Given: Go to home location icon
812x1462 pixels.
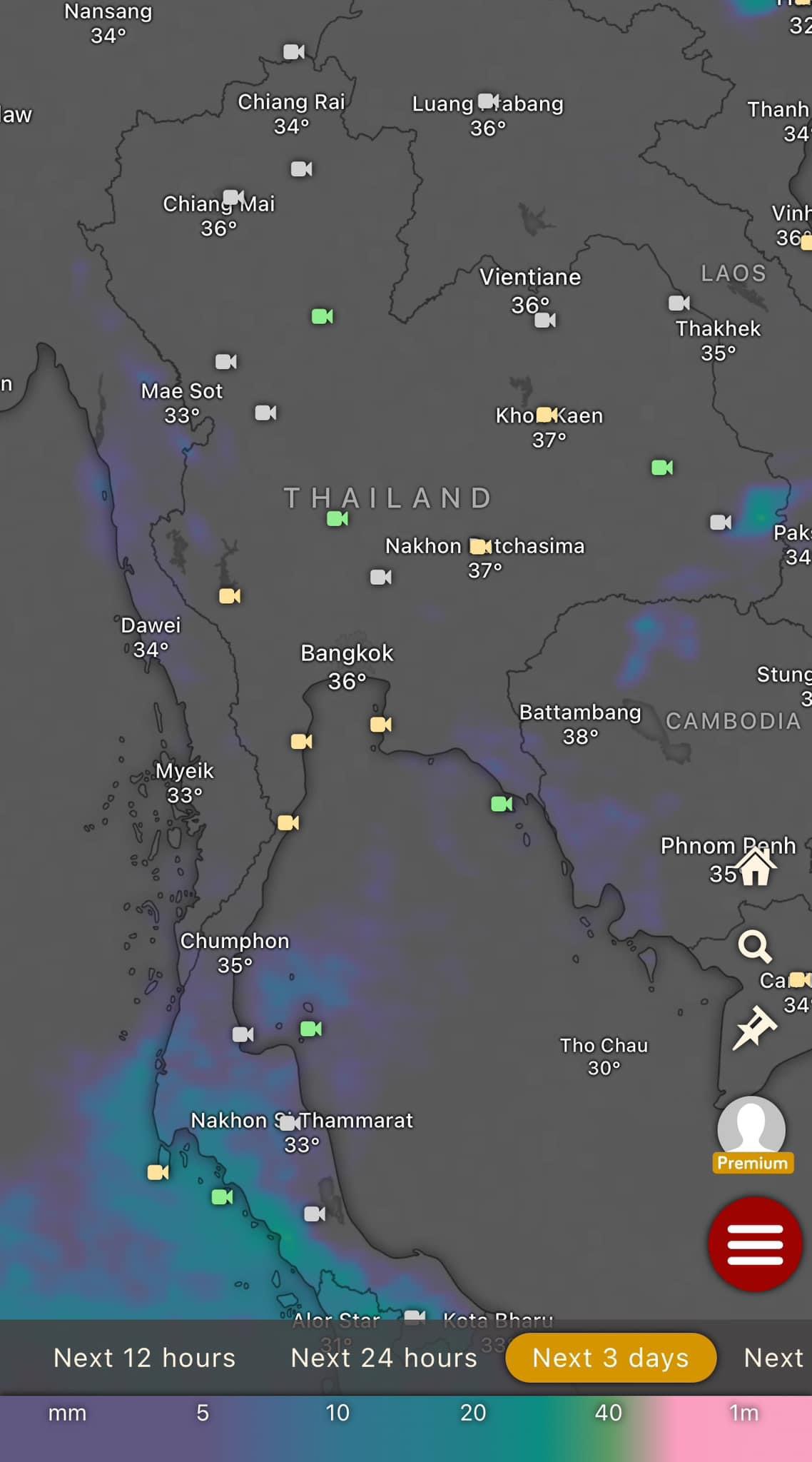Looking at the screenshot, I should point(756,867).
